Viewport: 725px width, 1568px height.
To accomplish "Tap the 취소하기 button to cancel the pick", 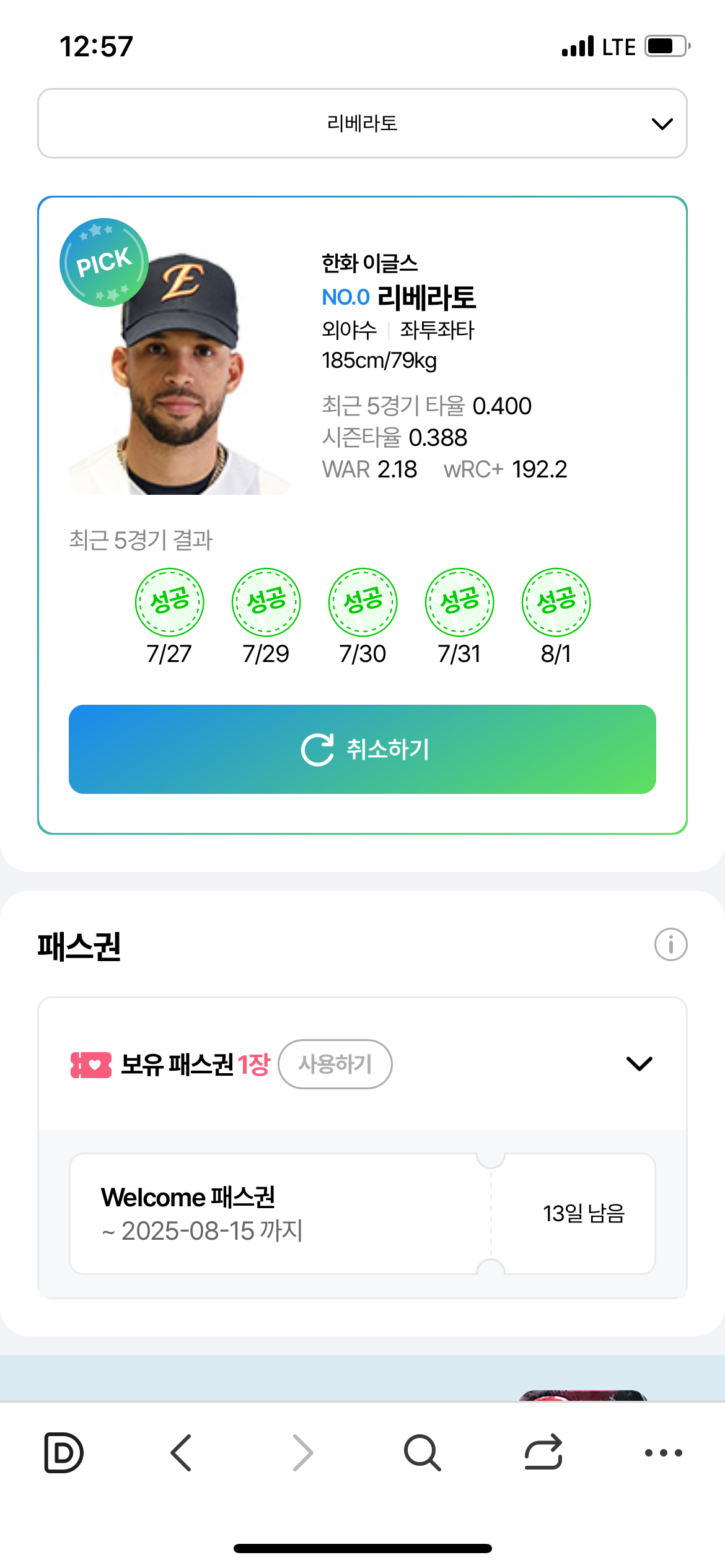I will pyautogui.click(x=362, y=749).
